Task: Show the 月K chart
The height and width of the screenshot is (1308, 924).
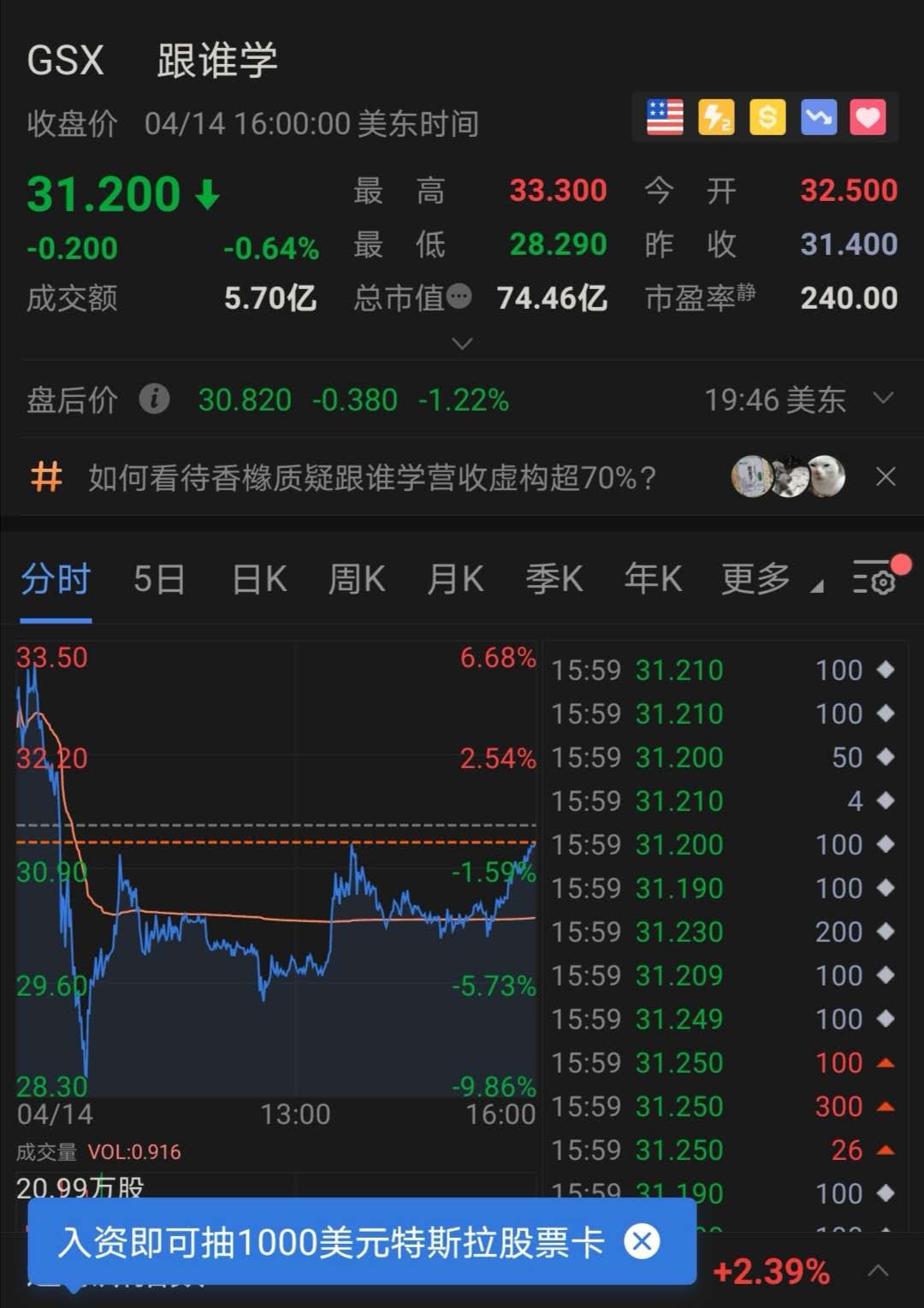Action: coord(455,580)
